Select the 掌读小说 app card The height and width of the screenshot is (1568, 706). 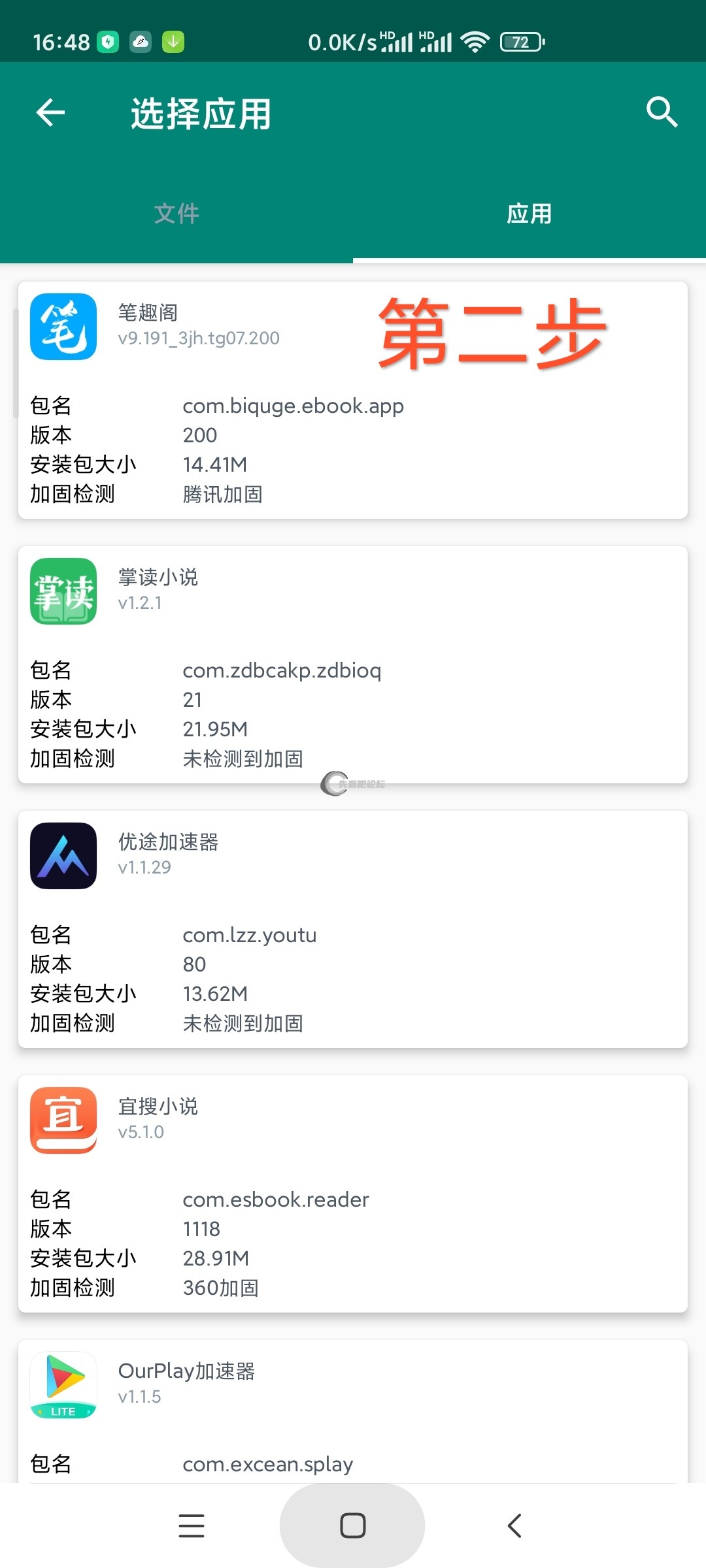(x=353, y=664)
